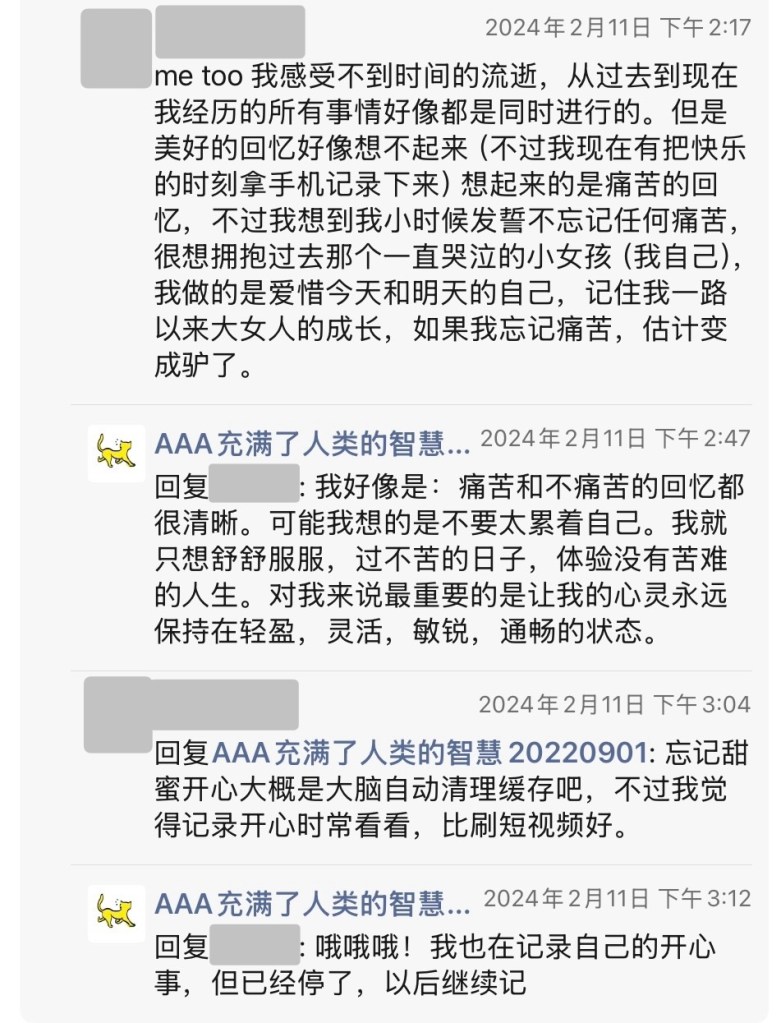The image size is (781, 1023).
Task: Open cat avatar on the 3:12 comment
Action: (x=116, y=912)
